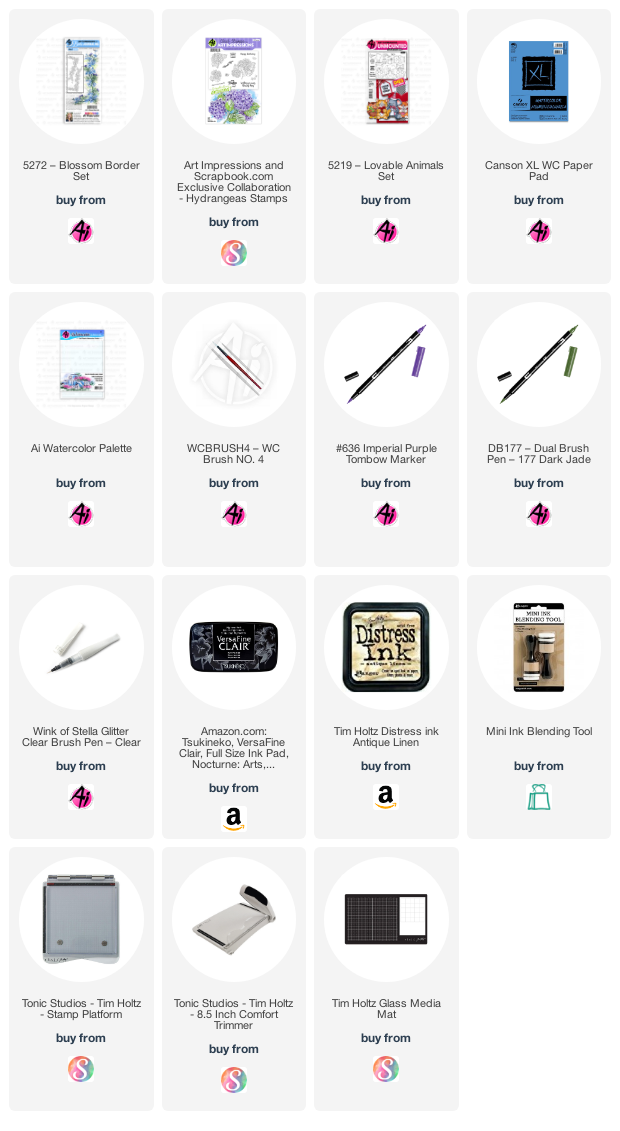Open the Canson XL WC Paper Pad
Screen dimensions: 620x1131
(539, 81)
